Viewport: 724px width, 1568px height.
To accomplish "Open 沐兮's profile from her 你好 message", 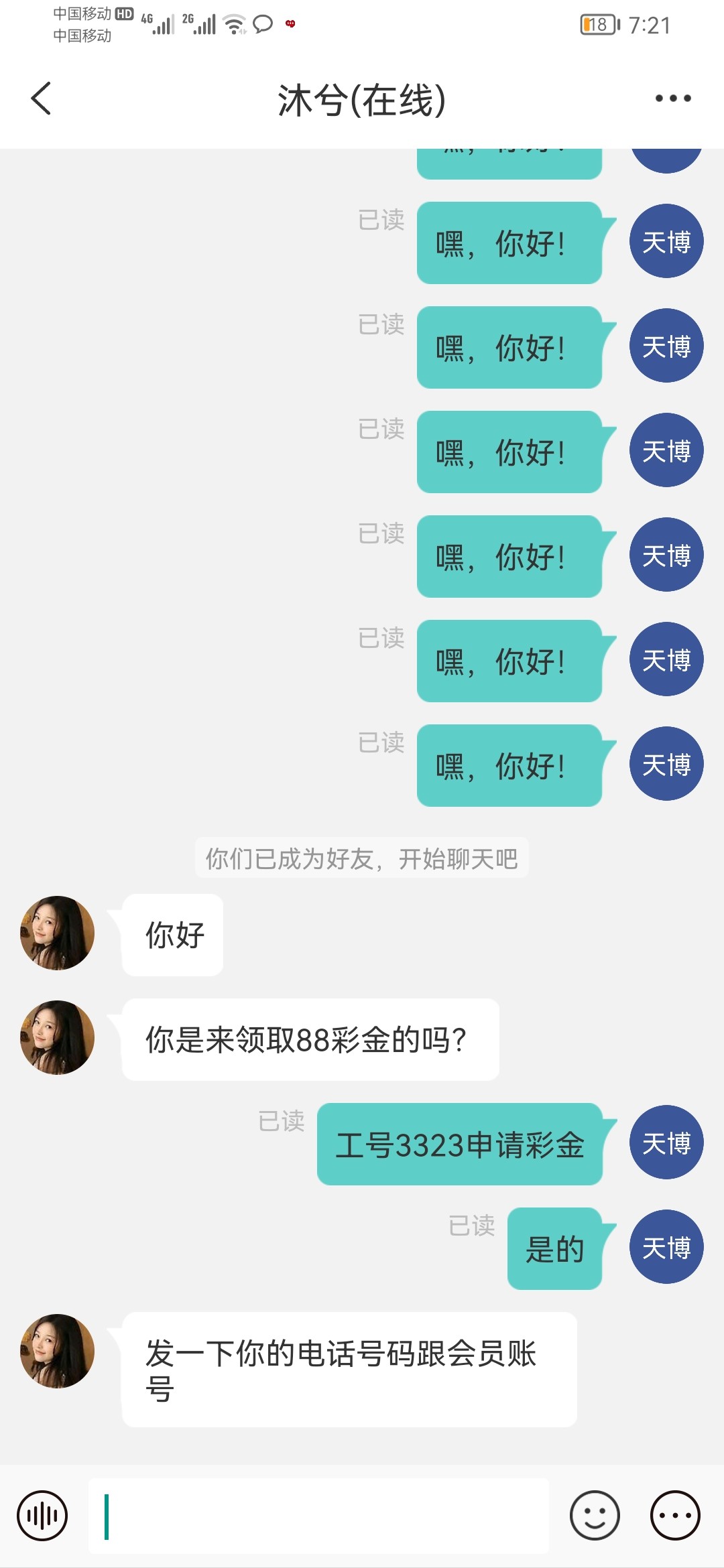I will [57, 933].
